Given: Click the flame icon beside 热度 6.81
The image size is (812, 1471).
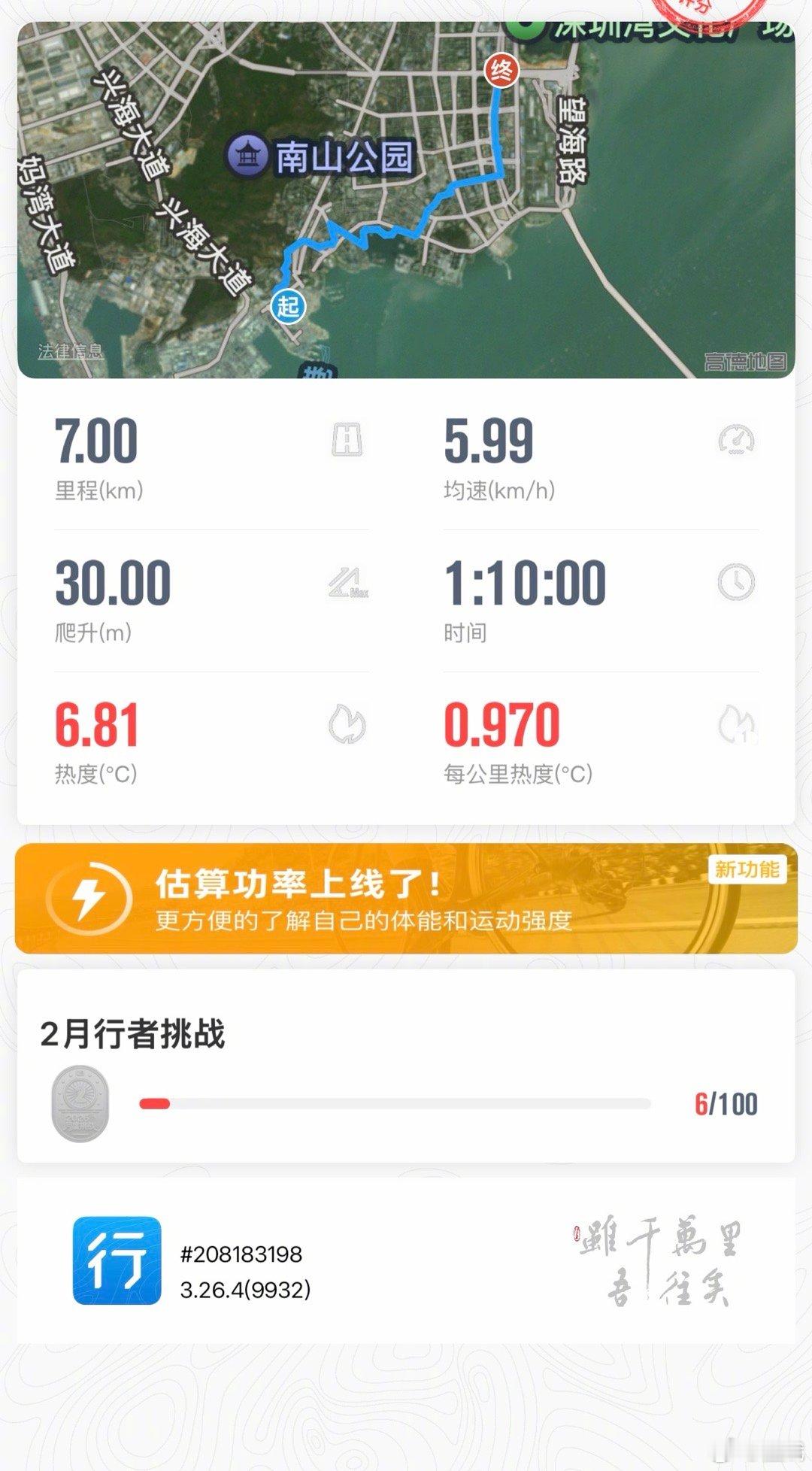Looking at the screenshot, I should point(348,723).
